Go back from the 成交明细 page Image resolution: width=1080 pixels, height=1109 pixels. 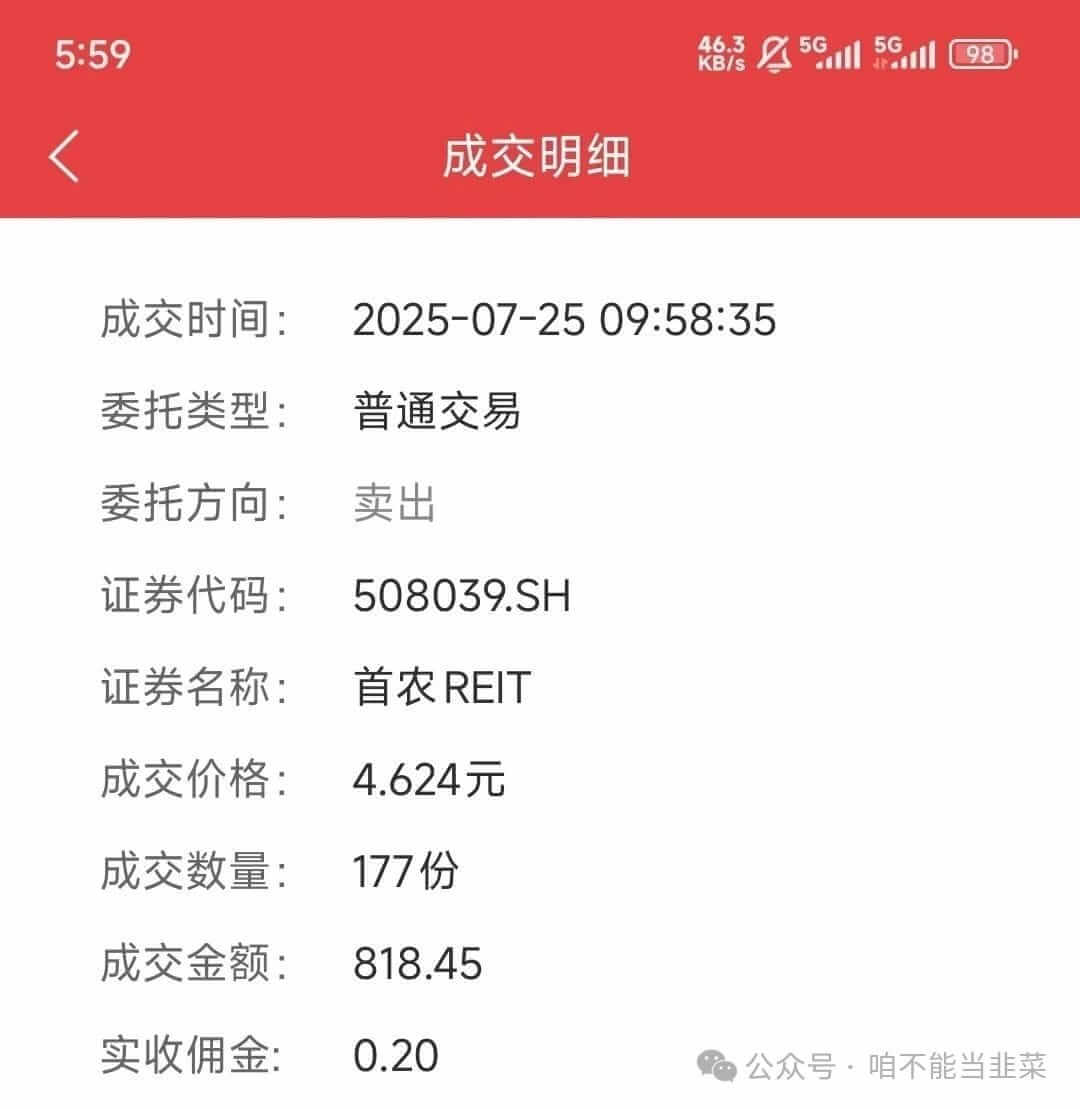64,157
